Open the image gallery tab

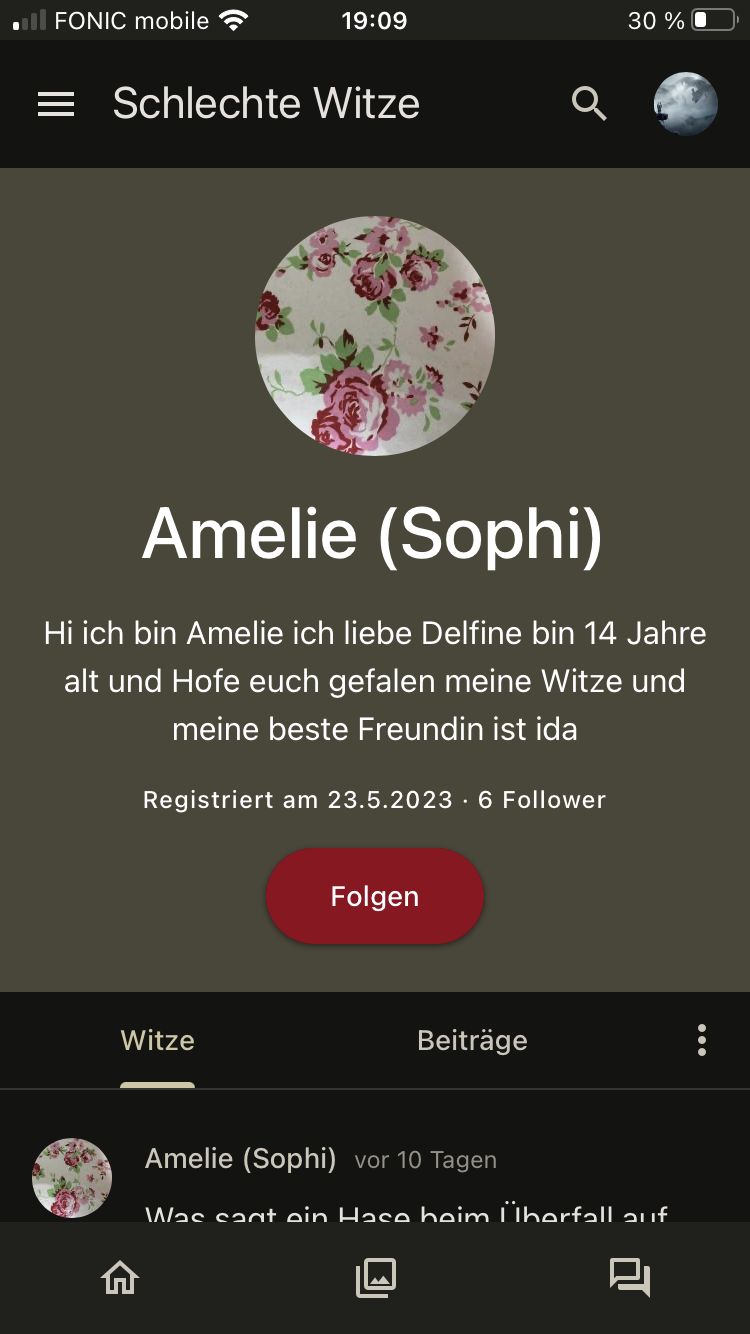[376, 1277]
